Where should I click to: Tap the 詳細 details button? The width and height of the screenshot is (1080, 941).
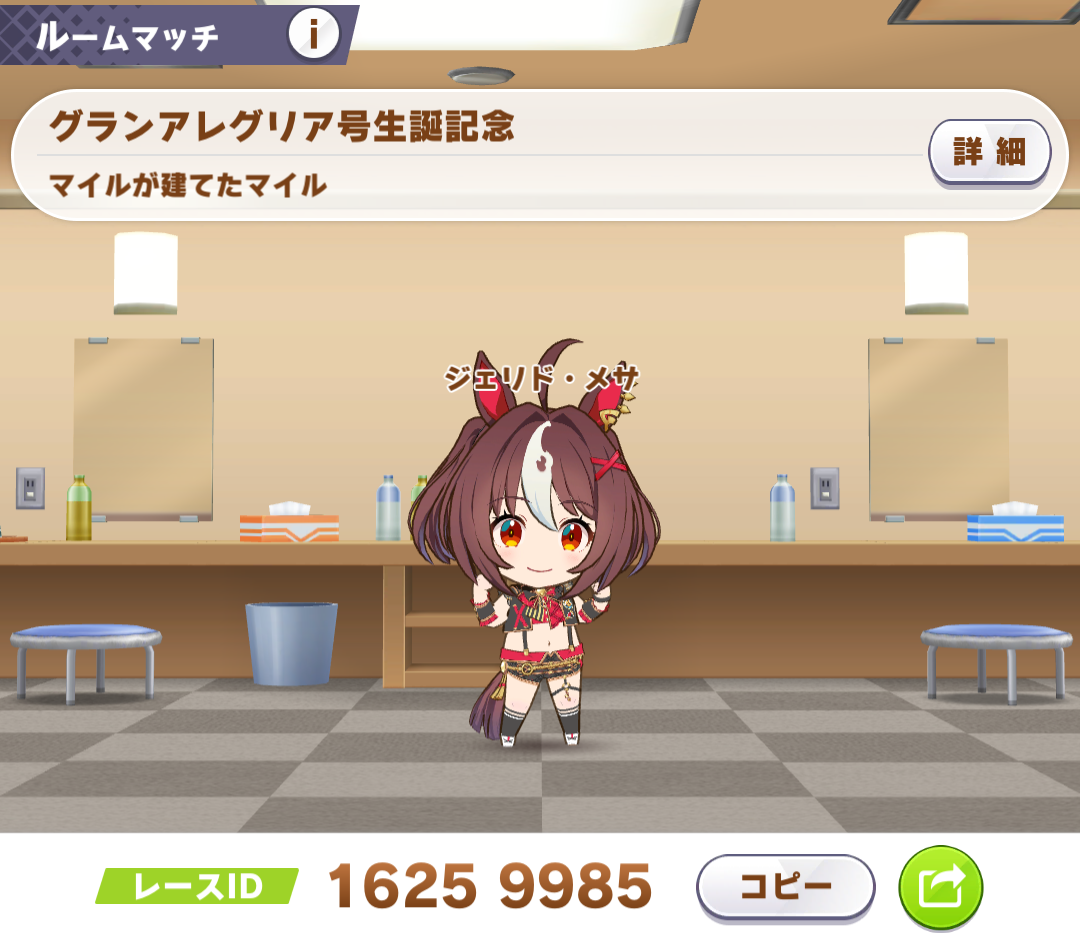[x=989, y=152]
